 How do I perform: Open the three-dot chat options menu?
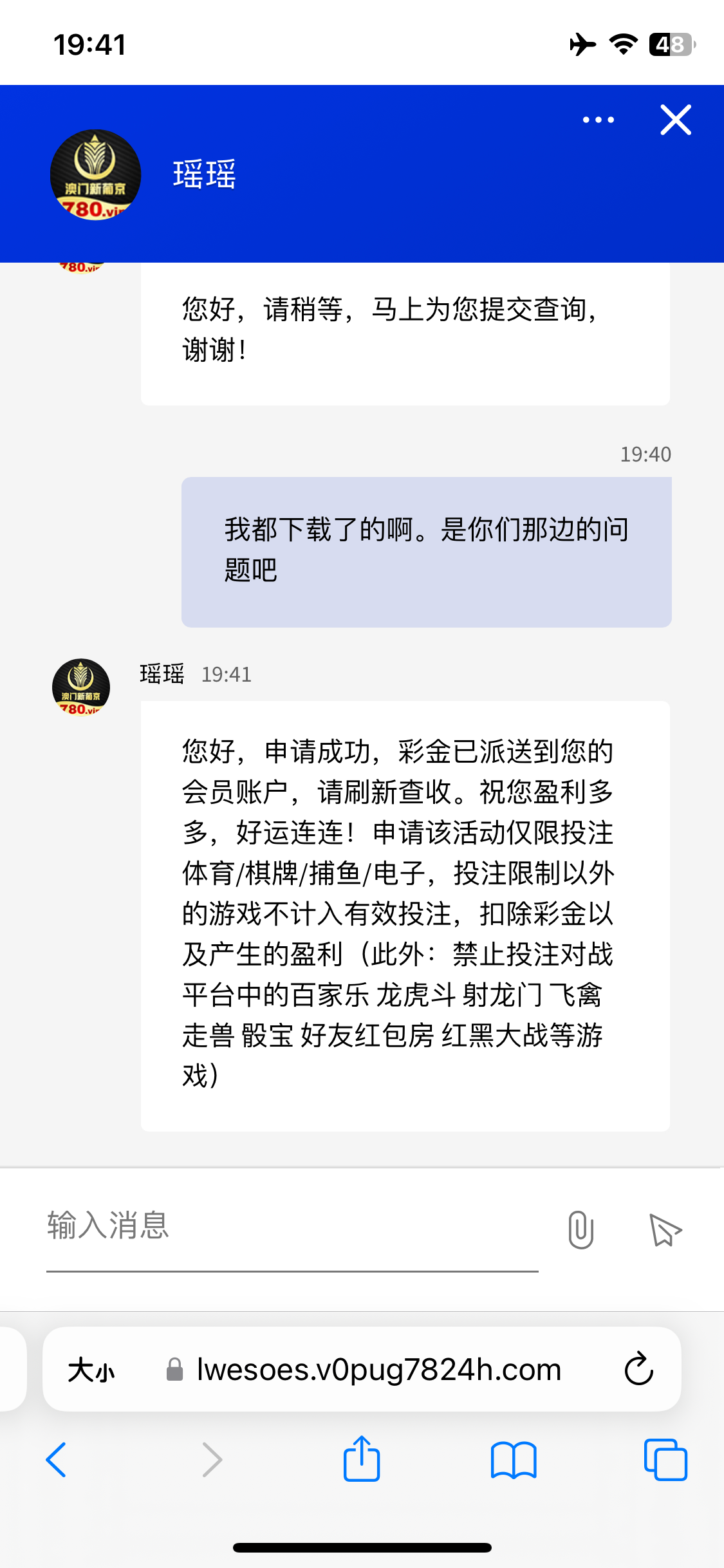598,120
